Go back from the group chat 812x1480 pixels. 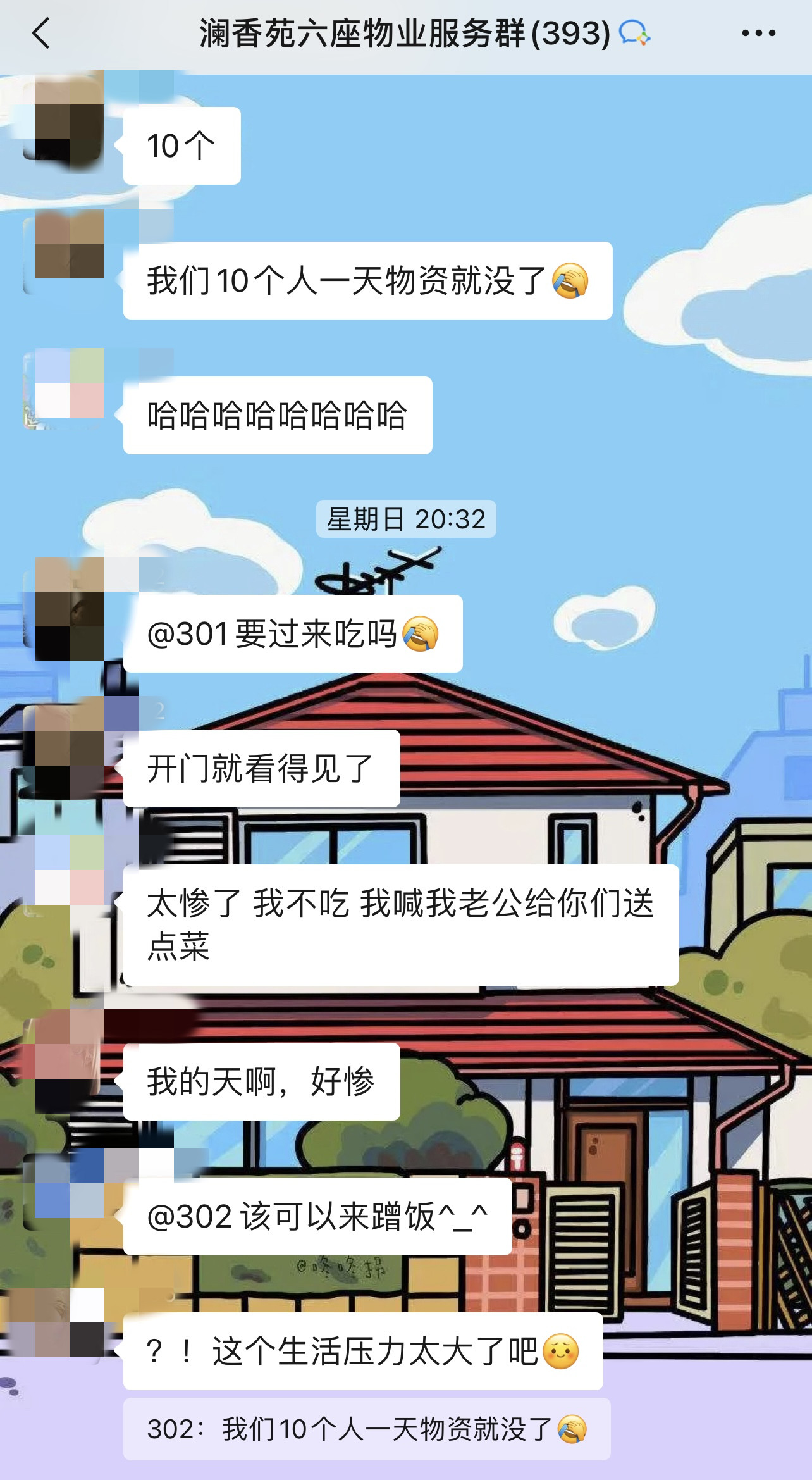pyautogui.click(x=41, y=34)
